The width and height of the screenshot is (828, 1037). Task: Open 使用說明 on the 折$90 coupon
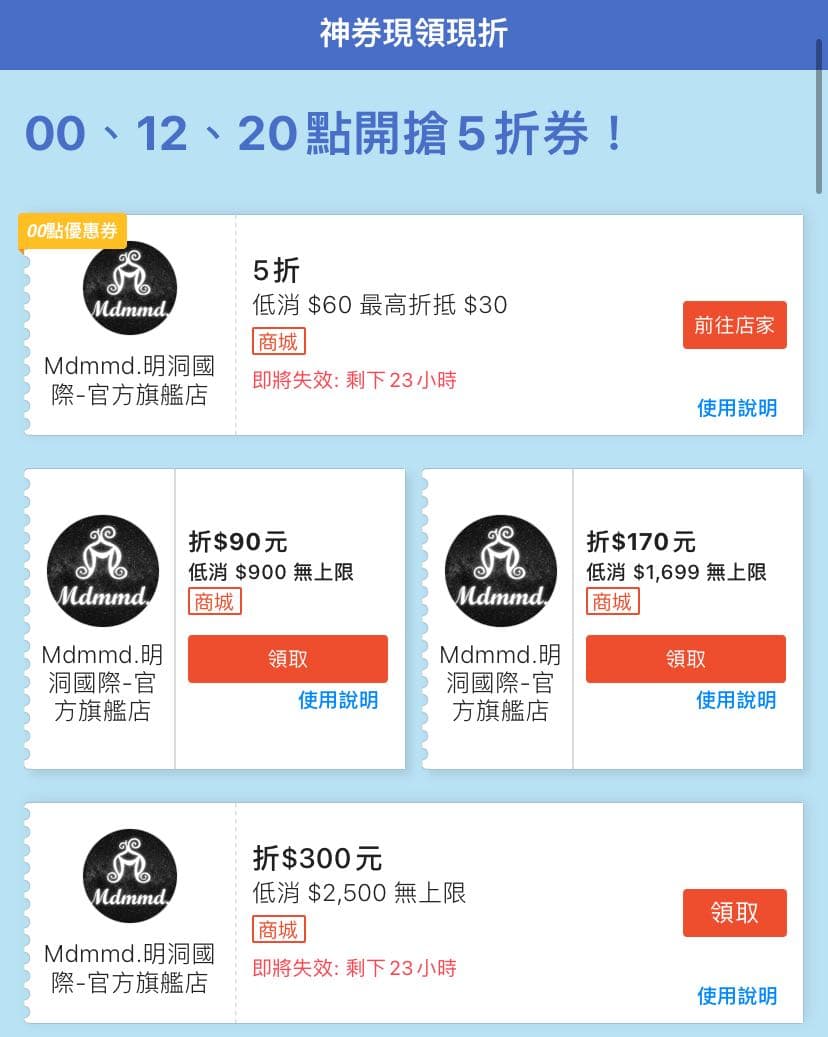(x=338, y=701)
